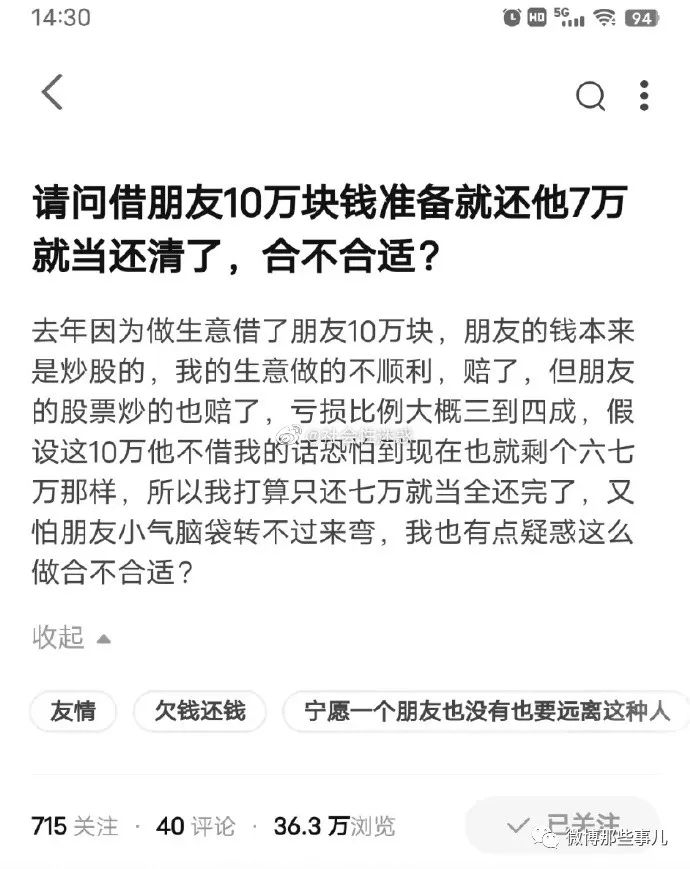Go back with the top-left arrow
690x869 pixels.
(x=52, y=93)
